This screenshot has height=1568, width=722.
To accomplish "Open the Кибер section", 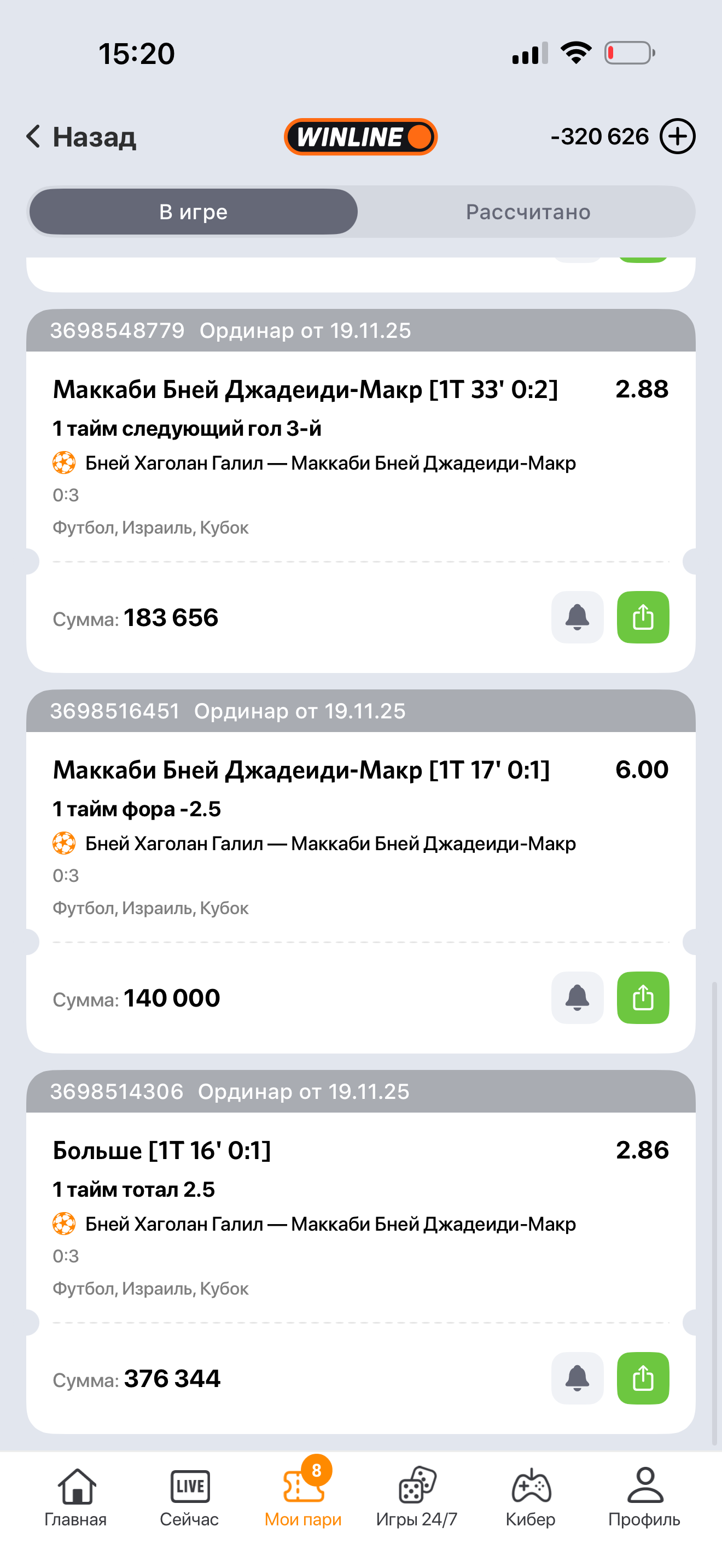I will 530,1497.
